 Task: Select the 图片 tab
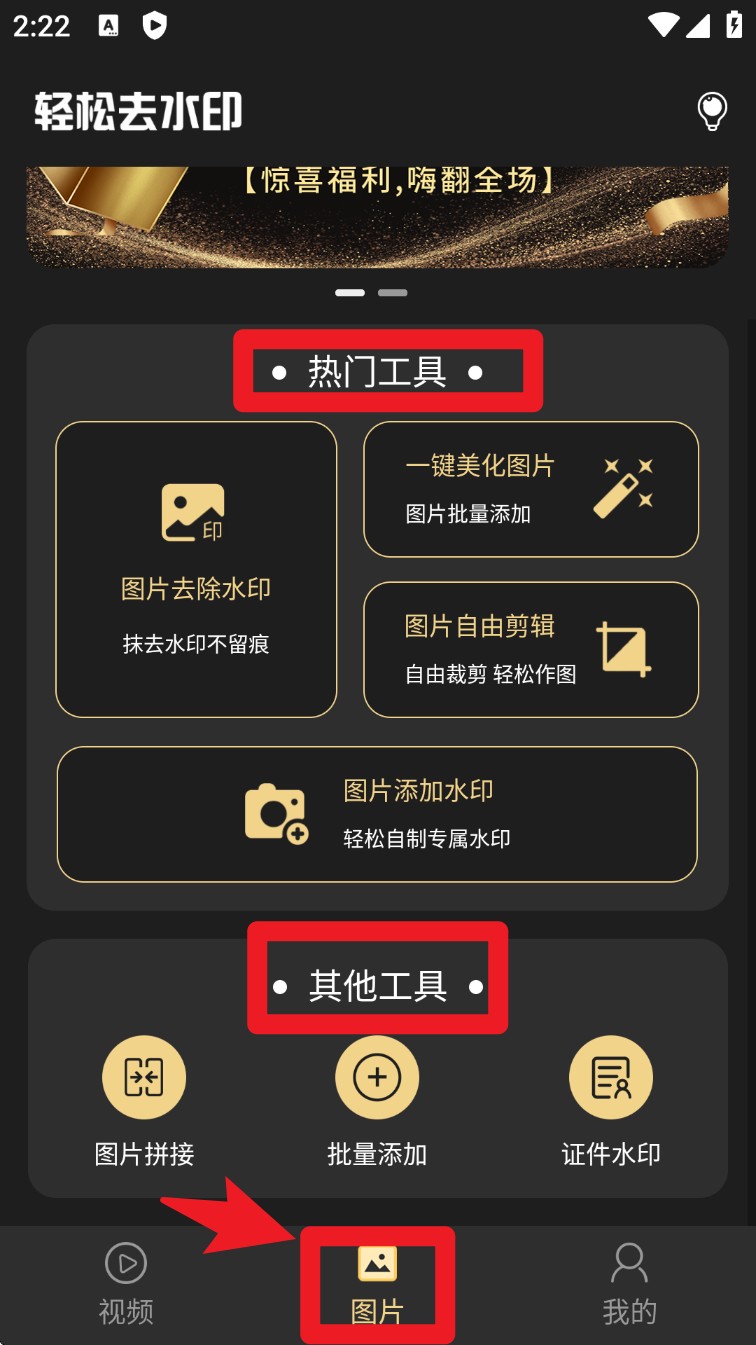coord(377,1285)
